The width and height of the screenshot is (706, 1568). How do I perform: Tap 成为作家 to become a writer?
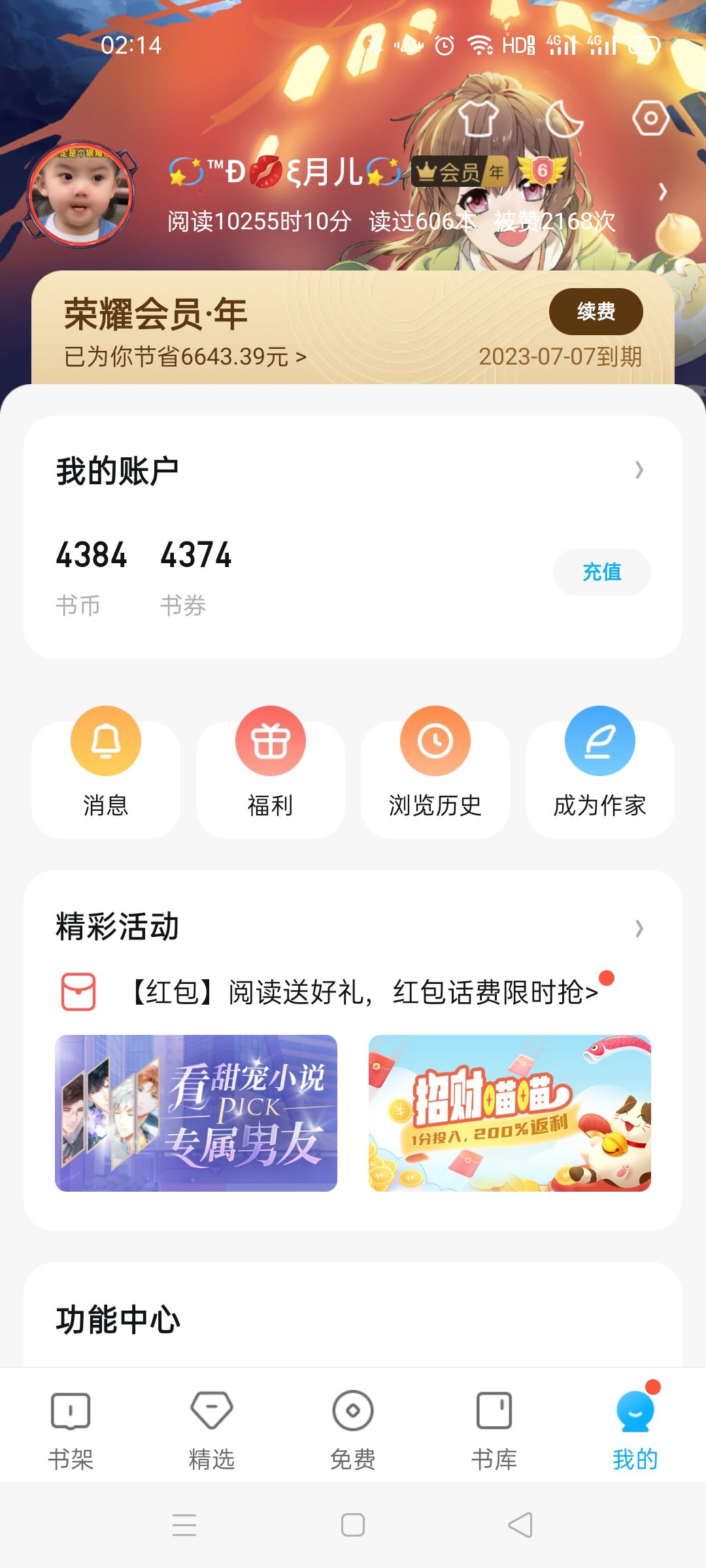pyautogui.click(x=600, y=772)
